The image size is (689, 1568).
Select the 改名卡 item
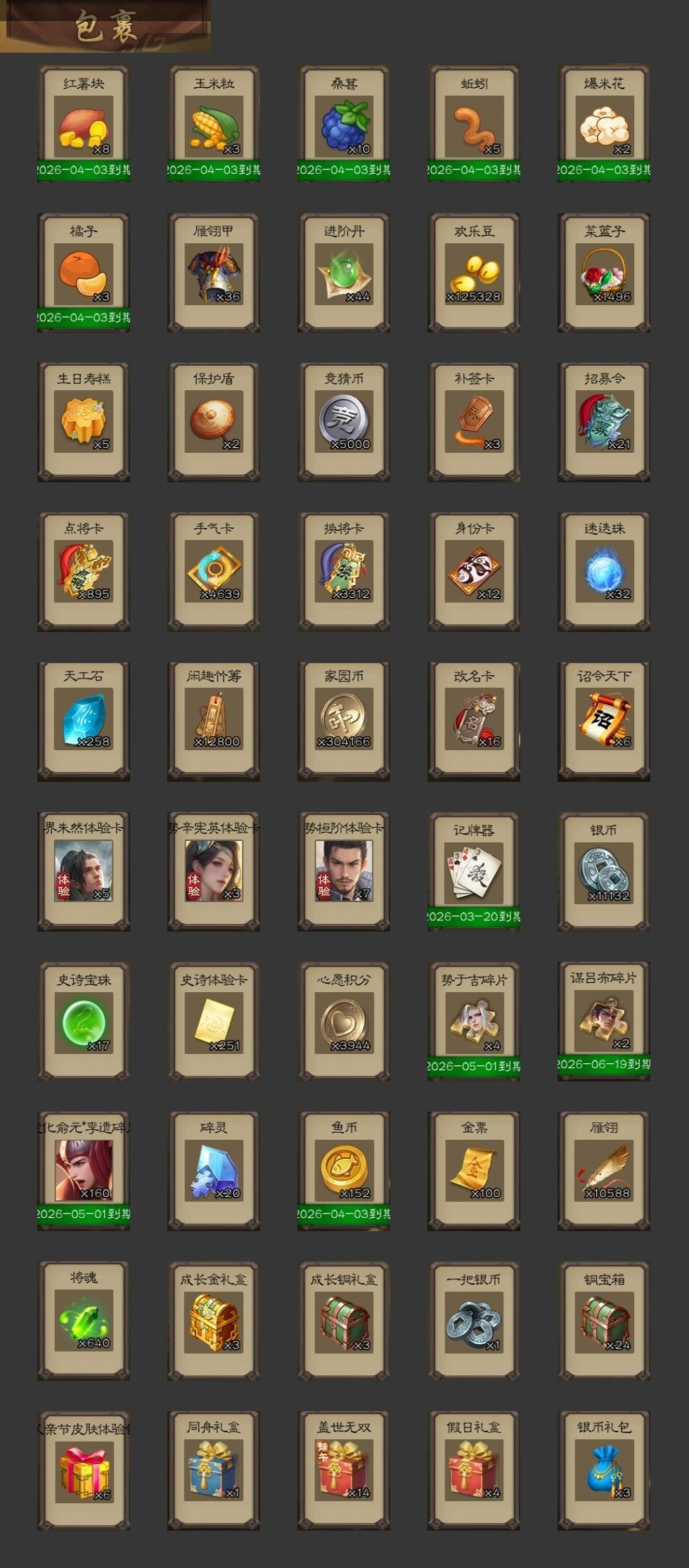(x=473, y=719)
